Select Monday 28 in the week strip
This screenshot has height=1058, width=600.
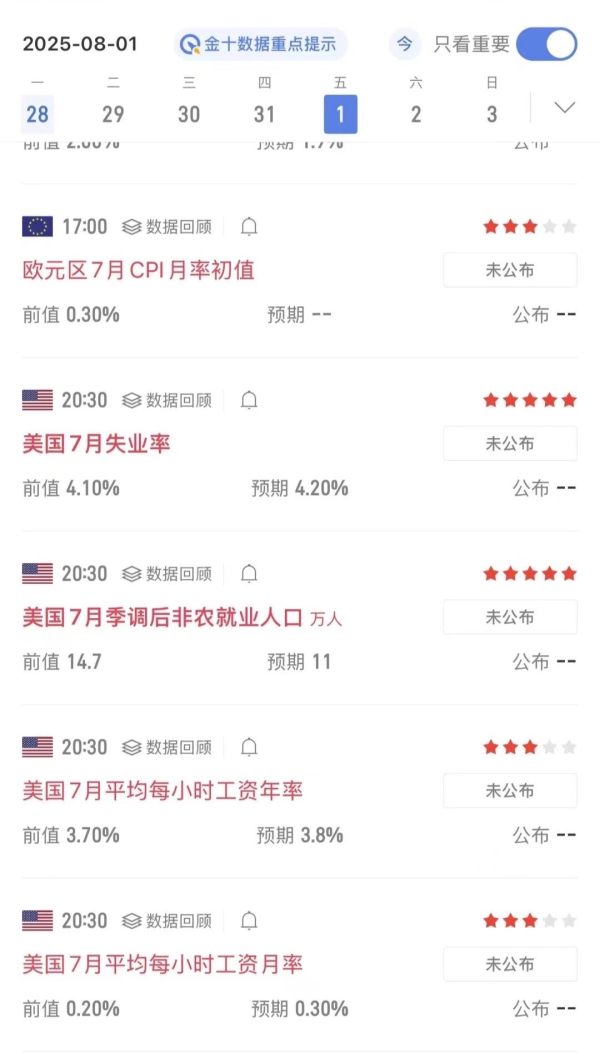[x=37, y=114]
